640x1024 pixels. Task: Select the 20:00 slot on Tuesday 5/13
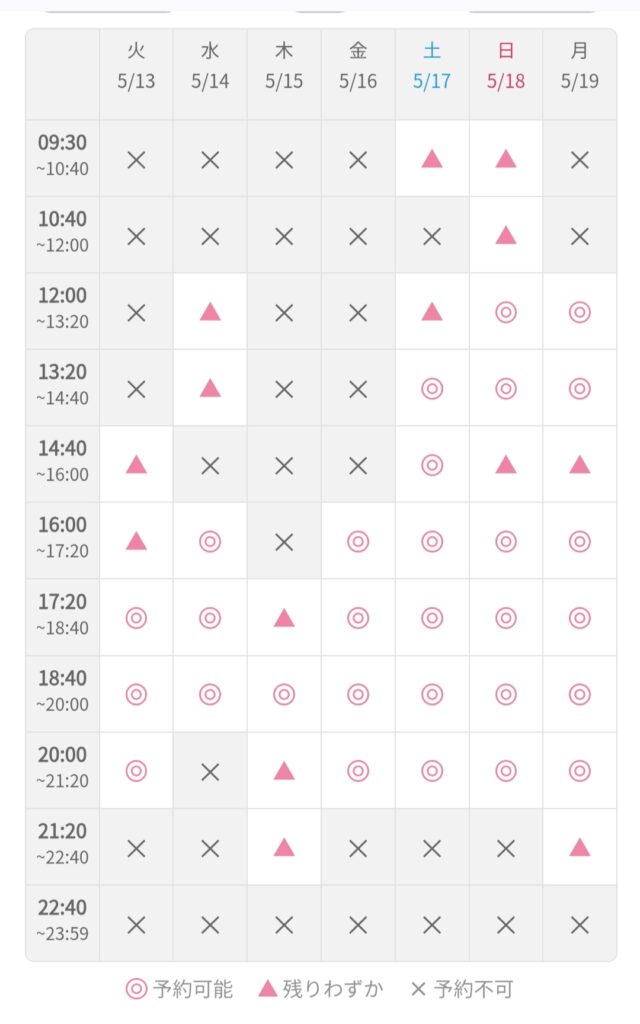click(x=136, y=770)
